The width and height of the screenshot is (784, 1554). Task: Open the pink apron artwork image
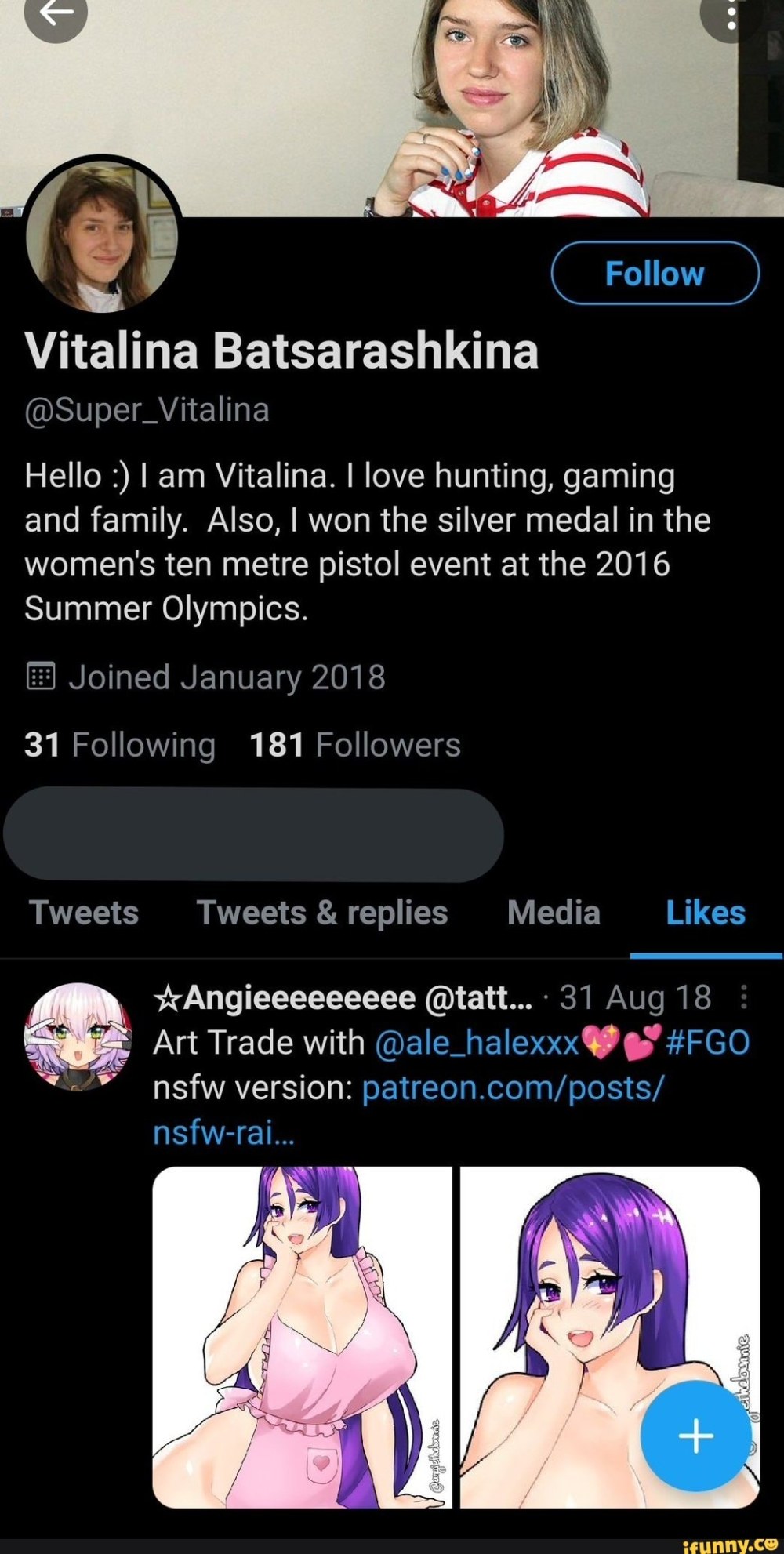302,1338
